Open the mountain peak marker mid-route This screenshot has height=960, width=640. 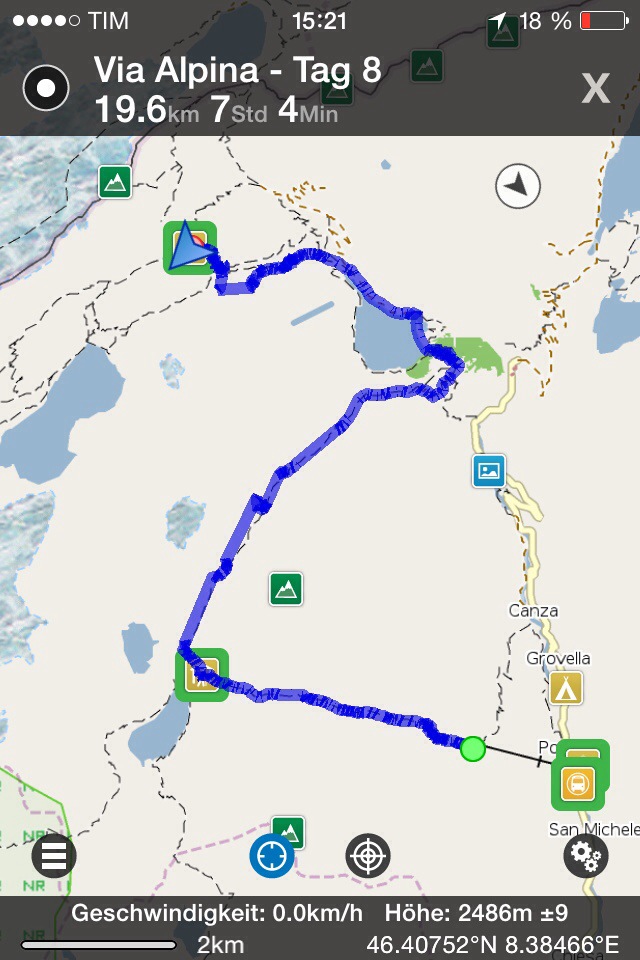(x=286, y=589)
